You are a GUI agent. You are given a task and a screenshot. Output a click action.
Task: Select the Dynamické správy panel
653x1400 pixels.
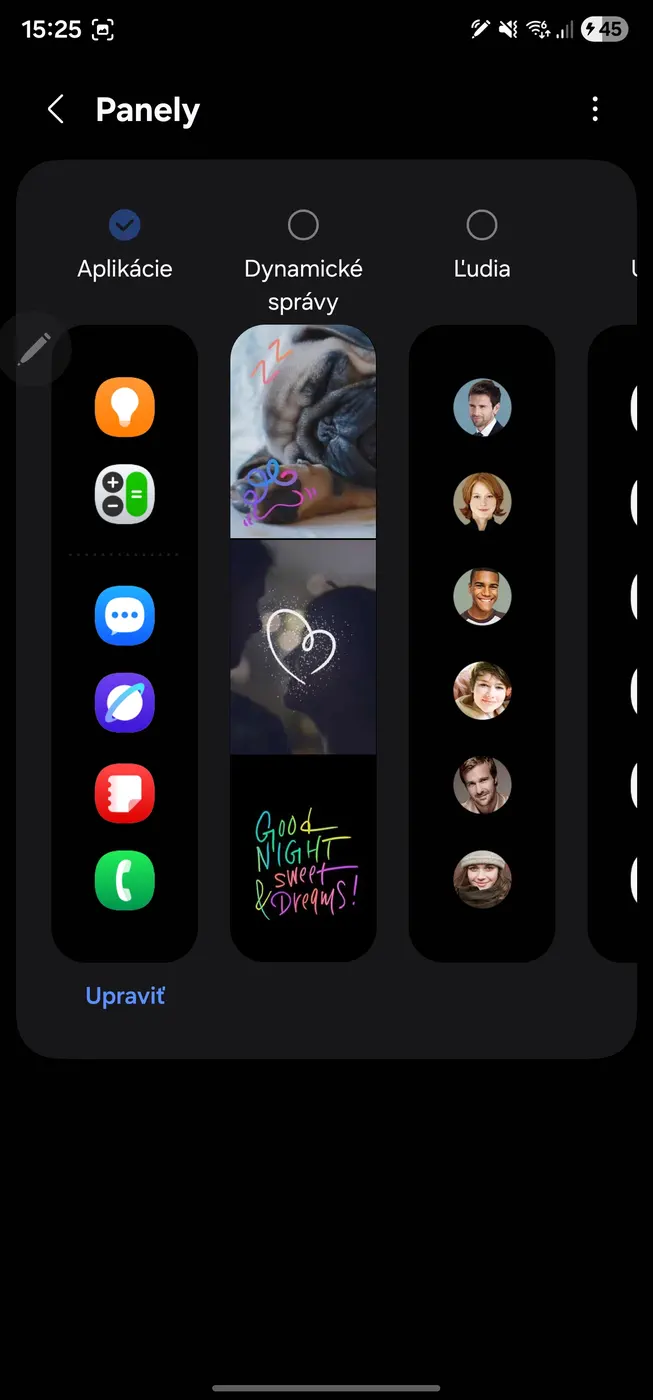tap(303, 225)
